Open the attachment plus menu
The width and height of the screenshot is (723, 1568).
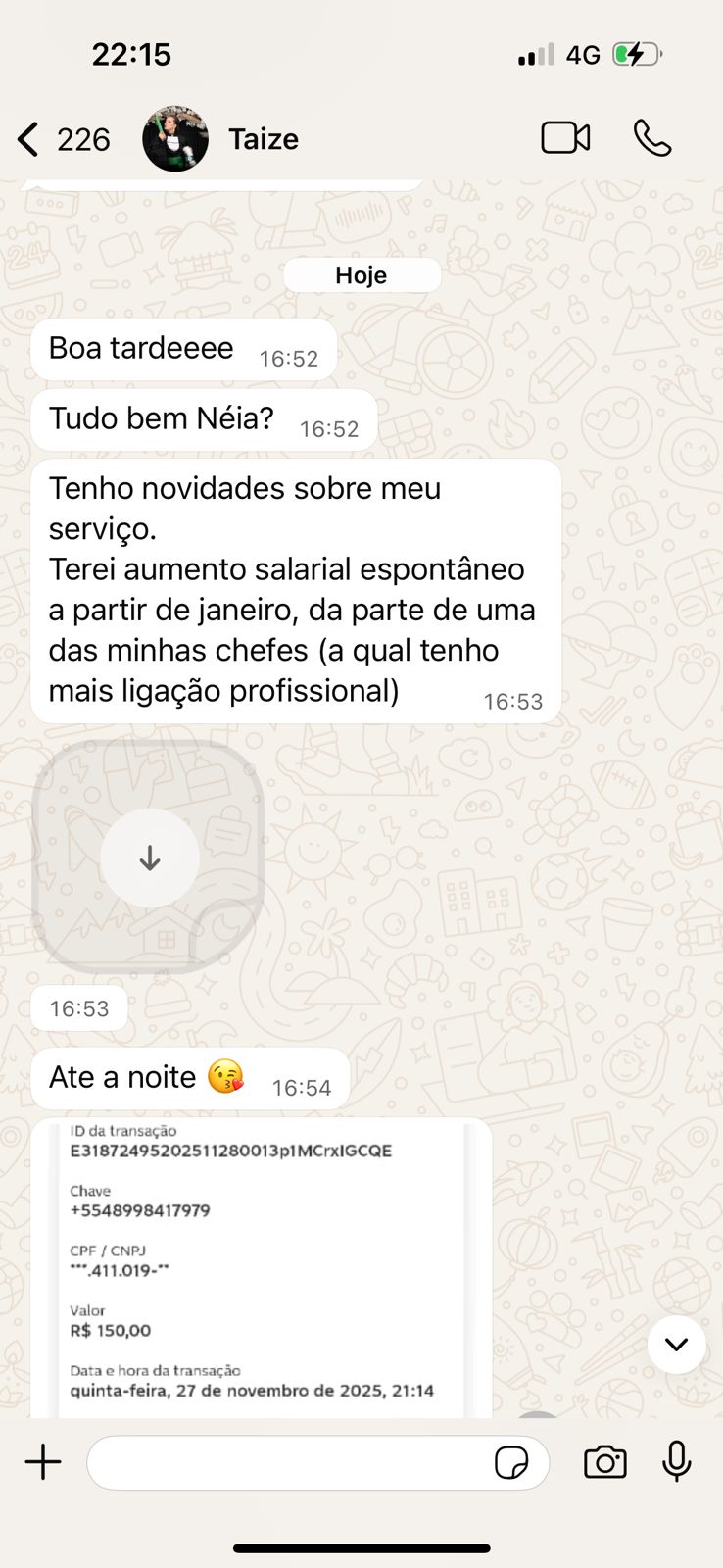[43, 1462]
